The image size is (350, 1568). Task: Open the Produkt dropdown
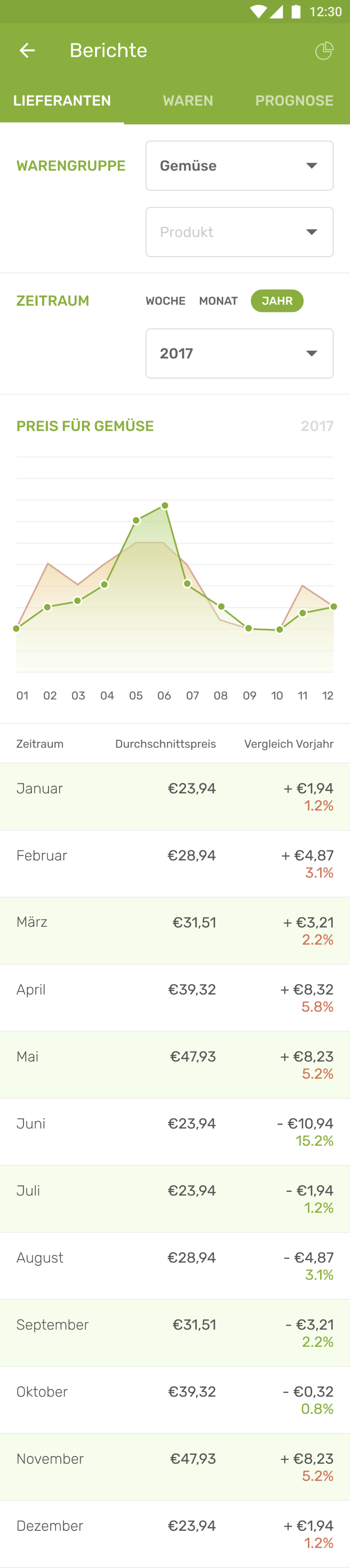[x=239, y=232]
